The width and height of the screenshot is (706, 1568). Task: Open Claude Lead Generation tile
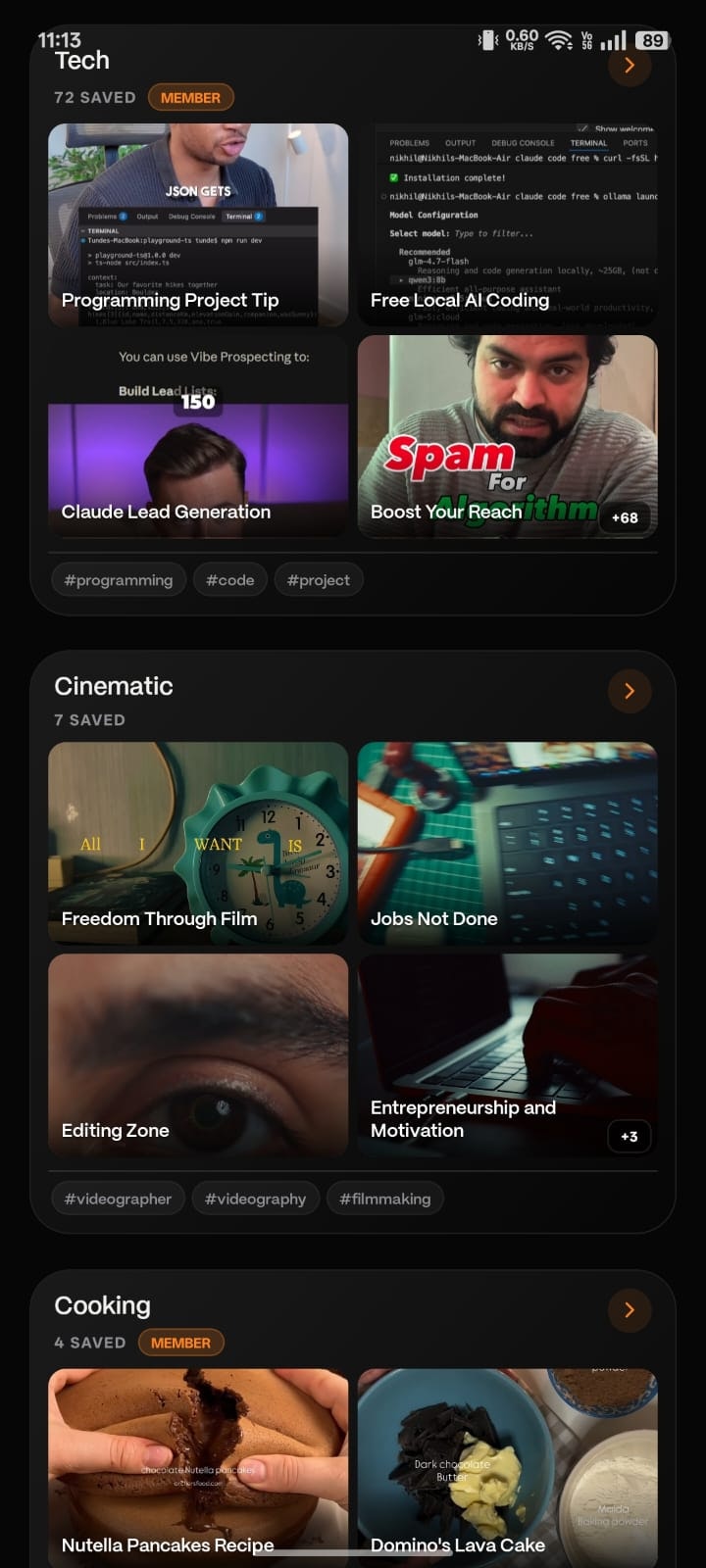pyautogui.click(x=198, y=436)
